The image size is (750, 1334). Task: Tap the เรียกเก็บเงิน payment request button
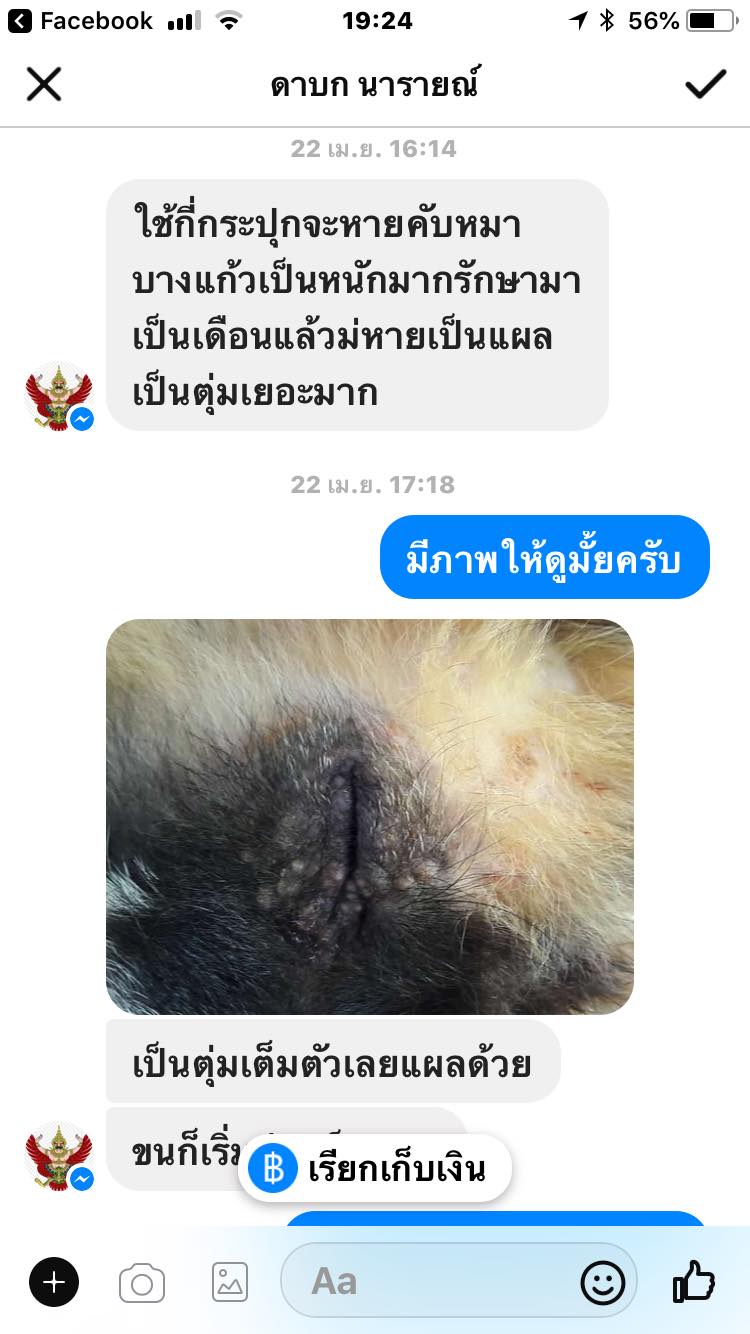click(375, 1168)
